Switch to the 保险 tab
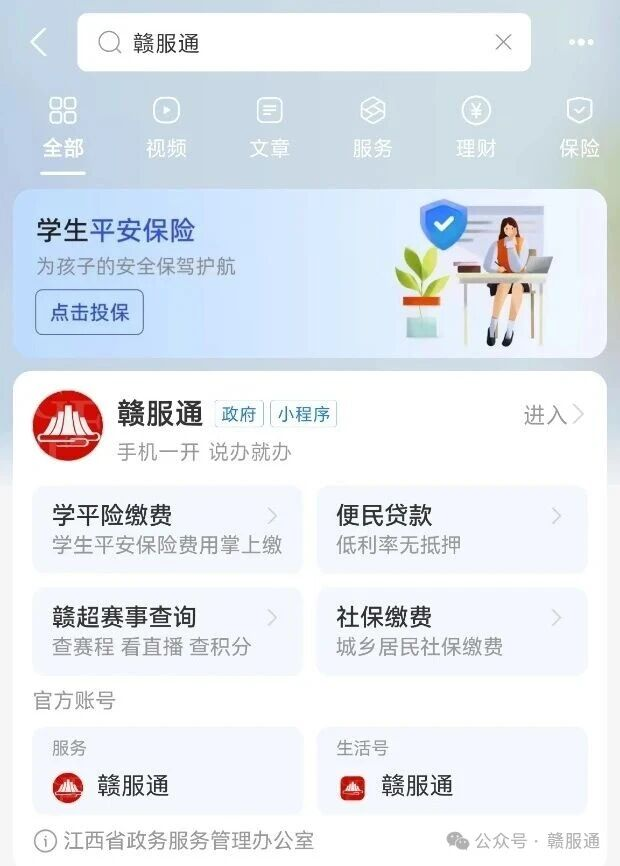The width and height of the screenshot is (620, 866). click(579, 128)
